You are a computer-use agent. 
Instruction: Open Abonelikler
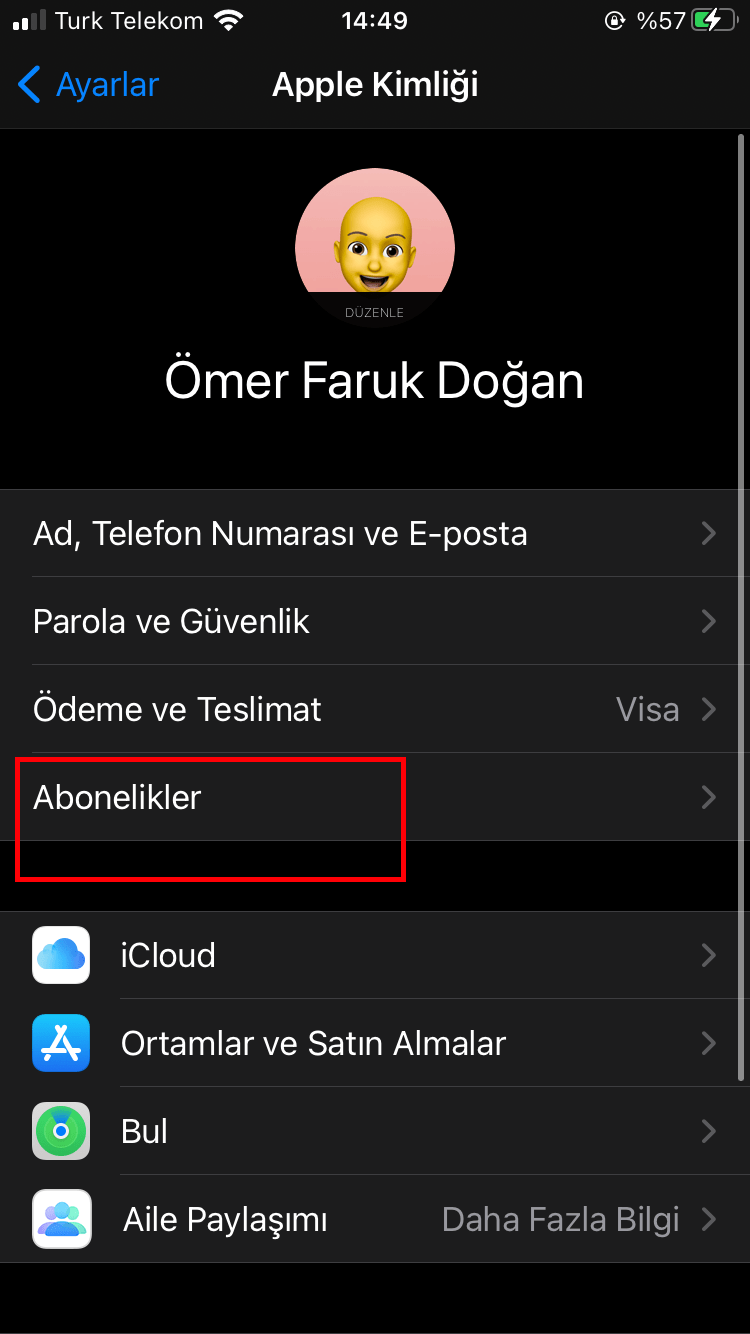coord(374,797)
